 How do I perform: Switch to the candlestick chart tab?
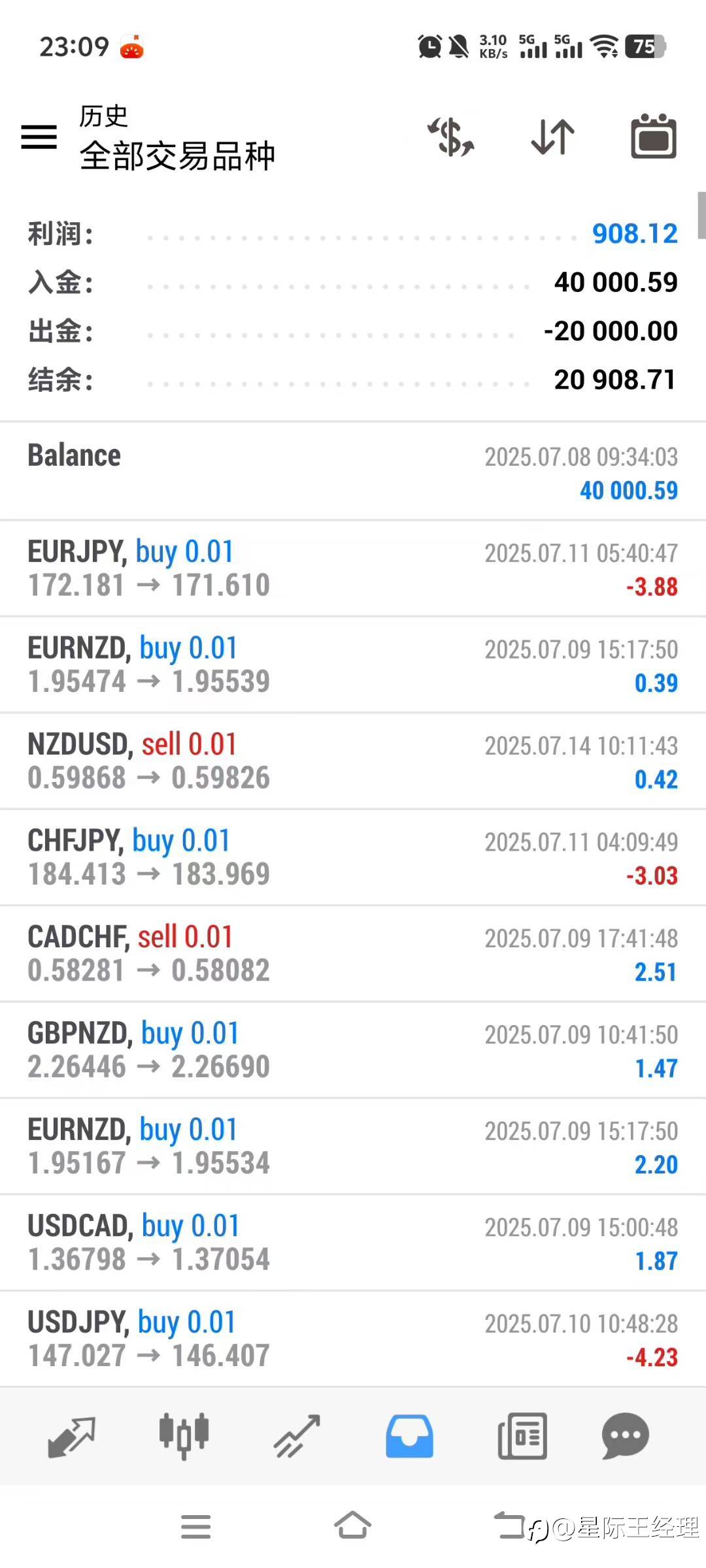(184, 1436)
